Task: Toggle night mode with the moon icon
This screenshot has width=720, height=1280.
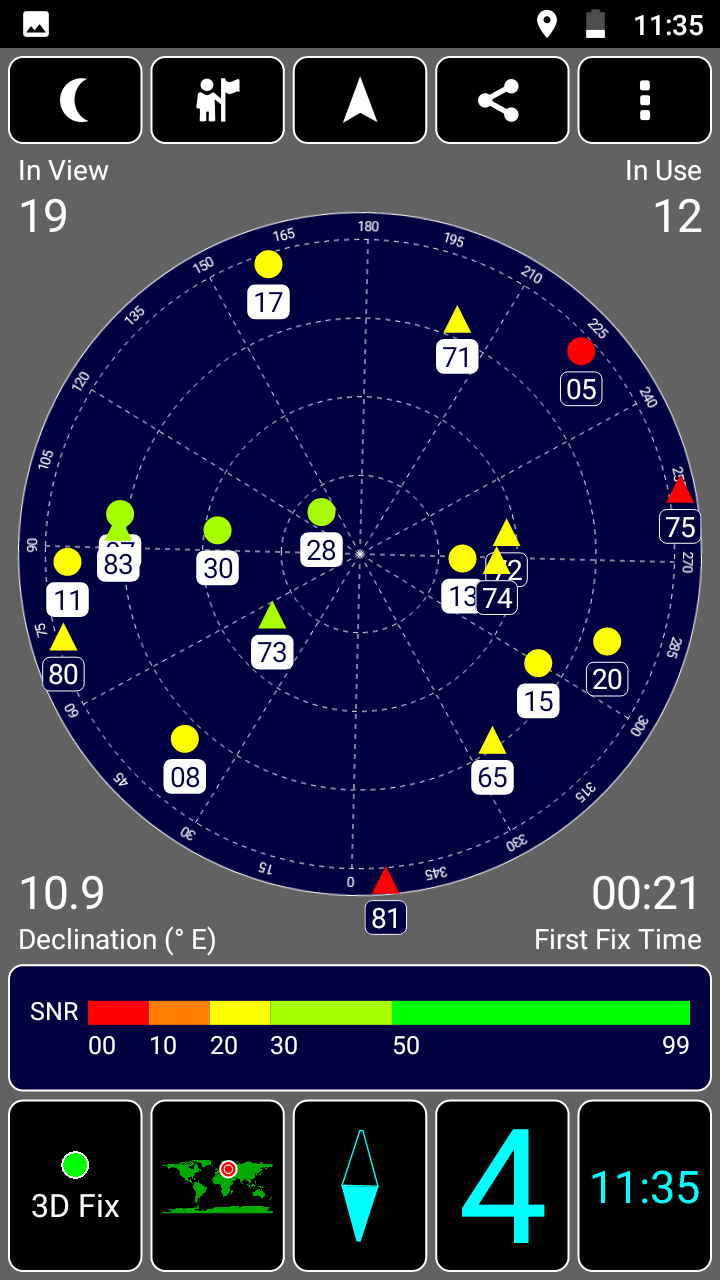Action: tap(75, 100)
